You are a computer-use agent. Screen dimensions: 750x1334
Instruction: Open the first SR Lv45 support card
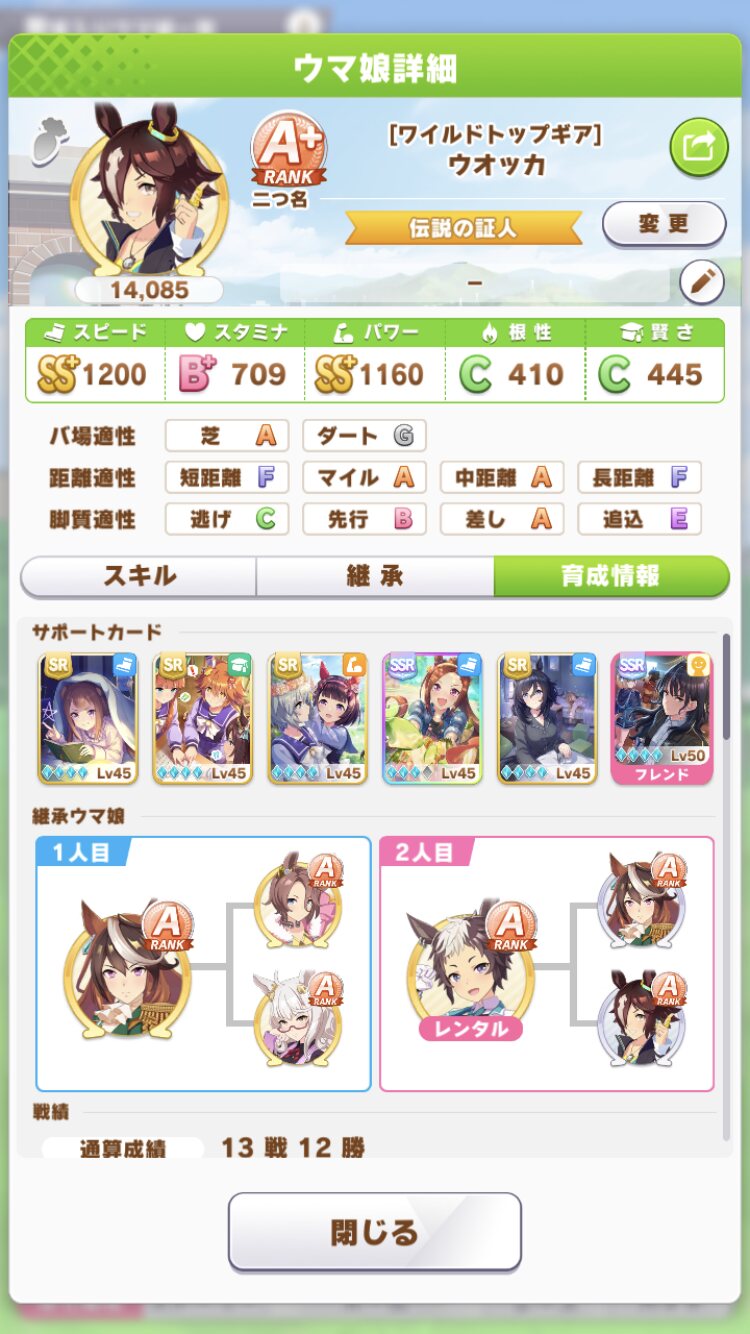88,718
